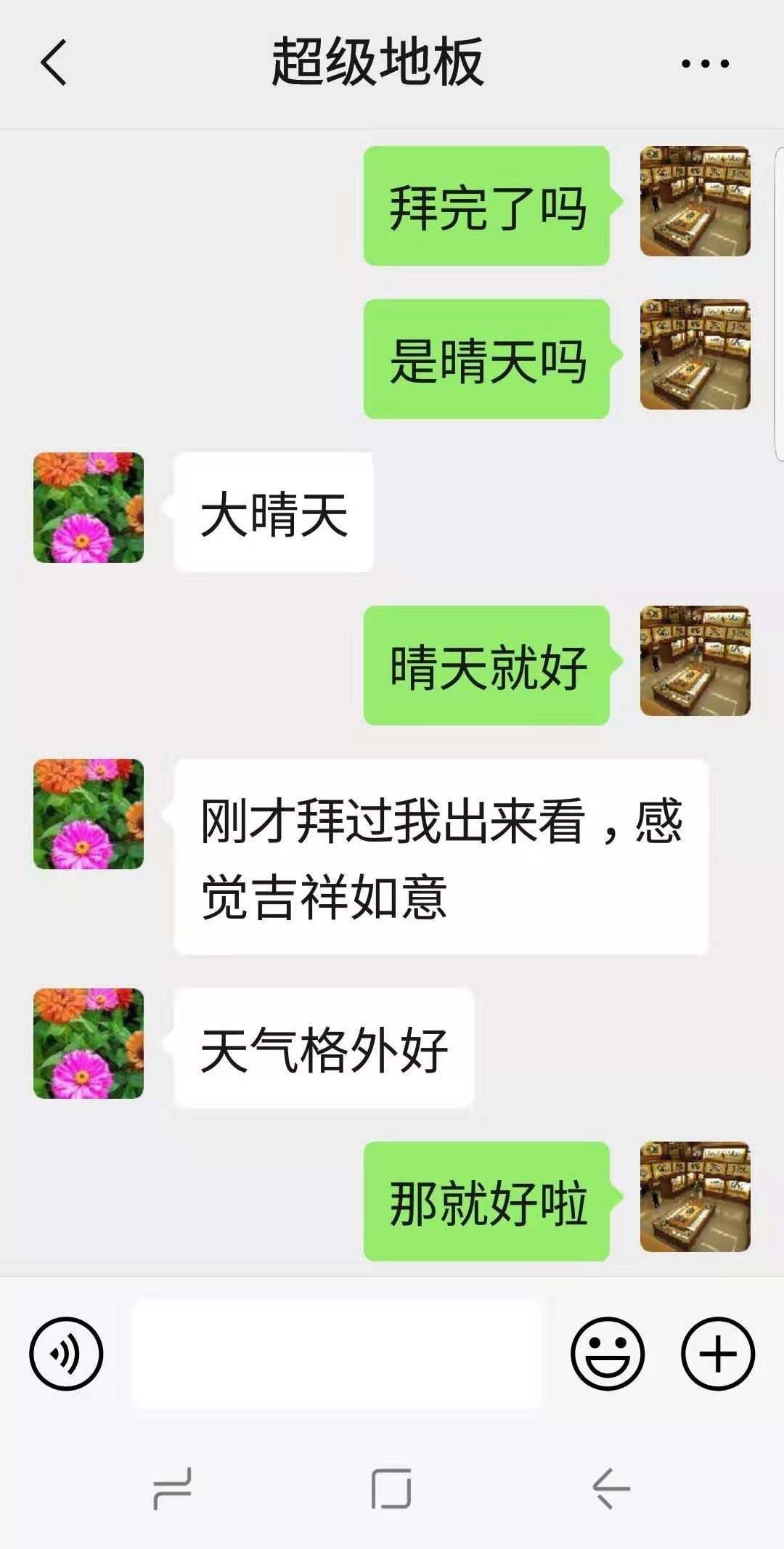This screenshot has width=784, height=1549.
Task: Go to the system home screen
Action: tap(391, 1489)
